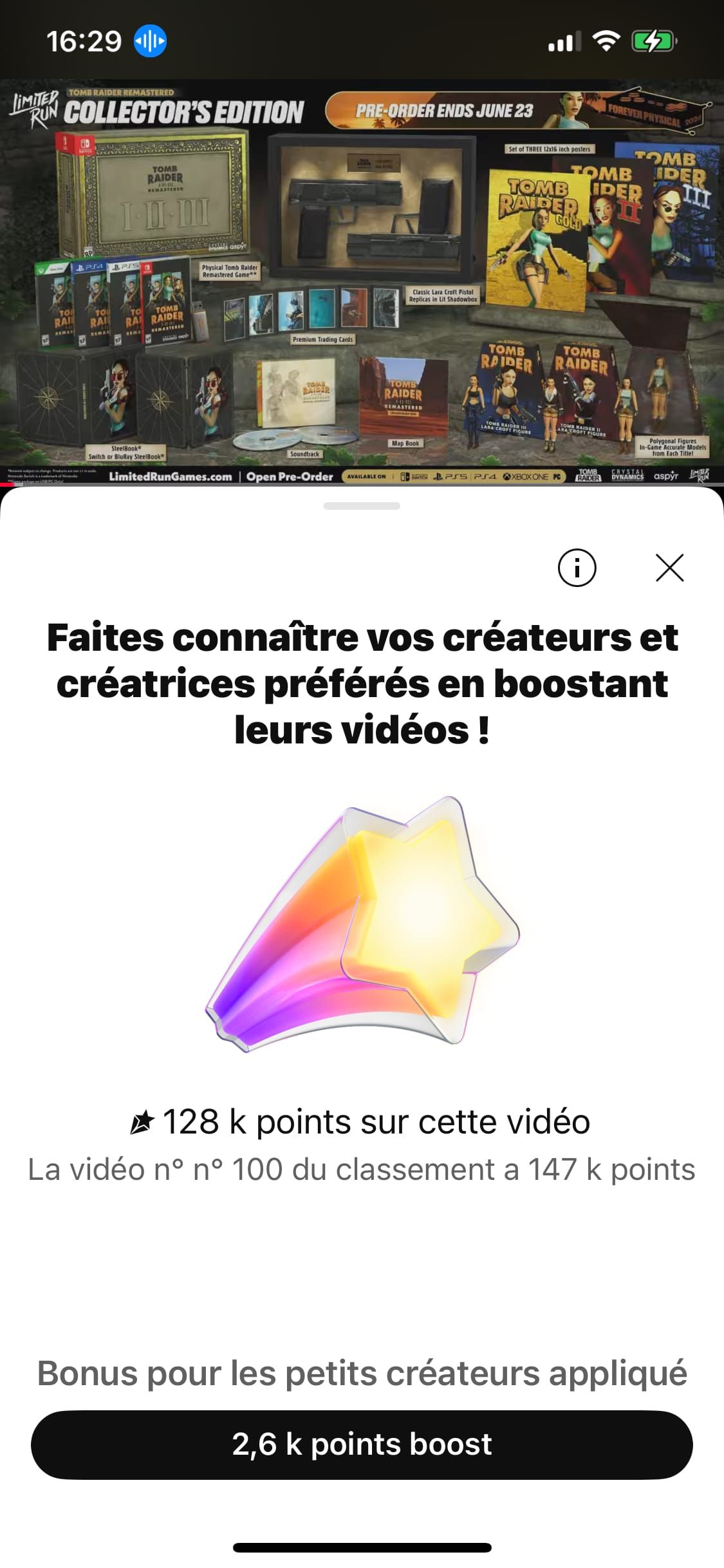
Task: Tap the video player above the sheet
Action: click(362, 282)
